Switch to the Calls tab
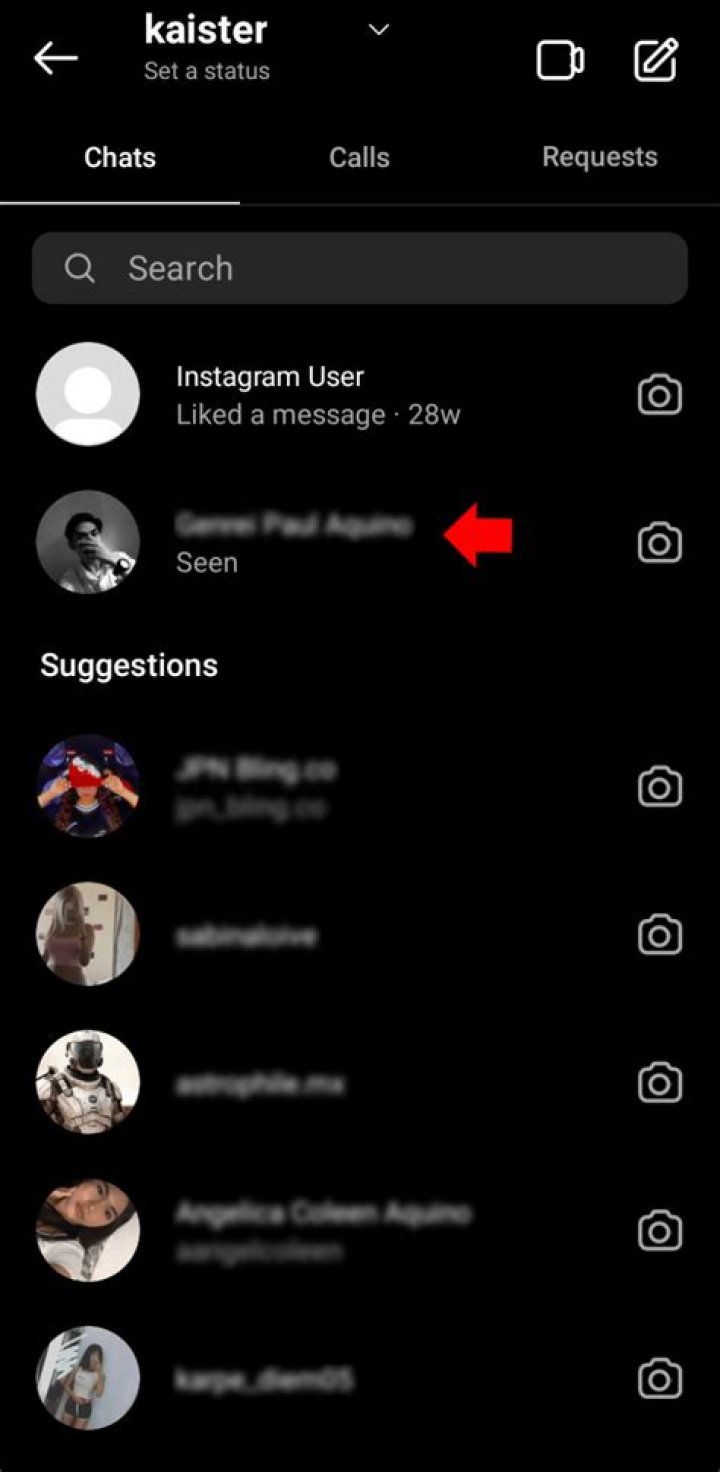Image resolution: width=720 pixels, height=1472 pixels. pos(359,157)
